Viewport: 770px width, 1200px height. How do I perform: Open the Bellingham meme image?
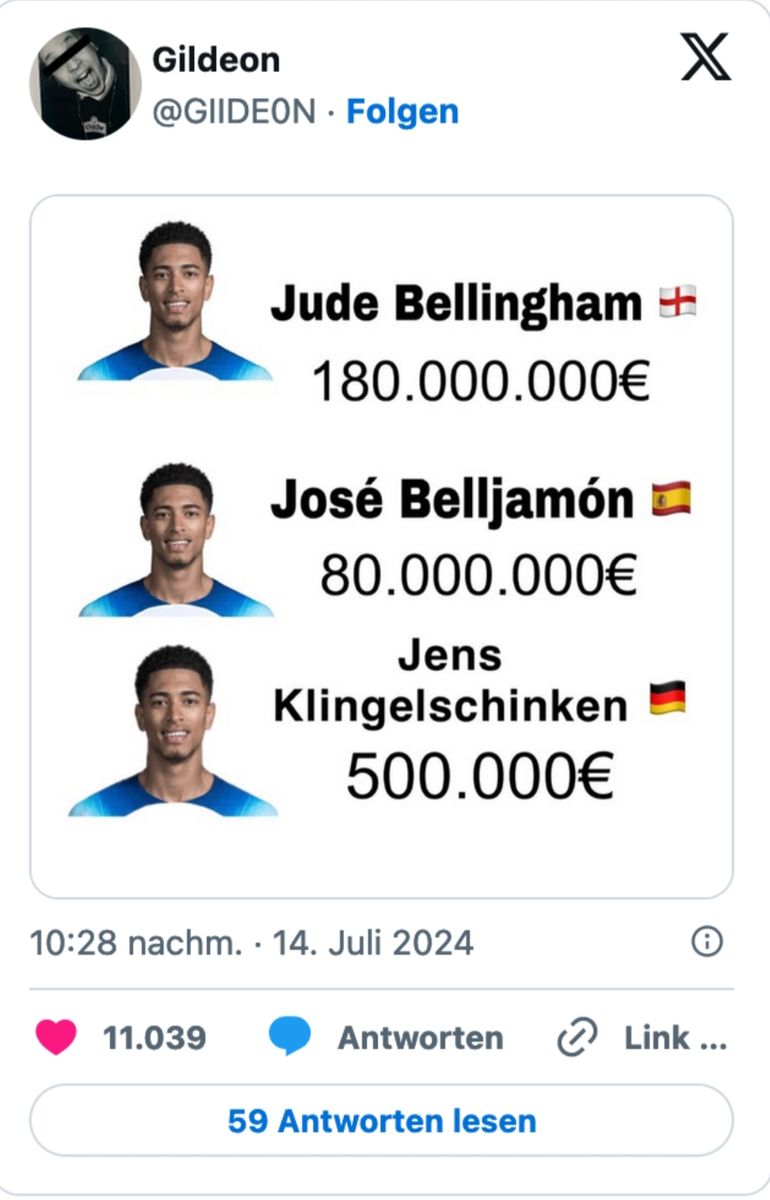pos(381,547)
